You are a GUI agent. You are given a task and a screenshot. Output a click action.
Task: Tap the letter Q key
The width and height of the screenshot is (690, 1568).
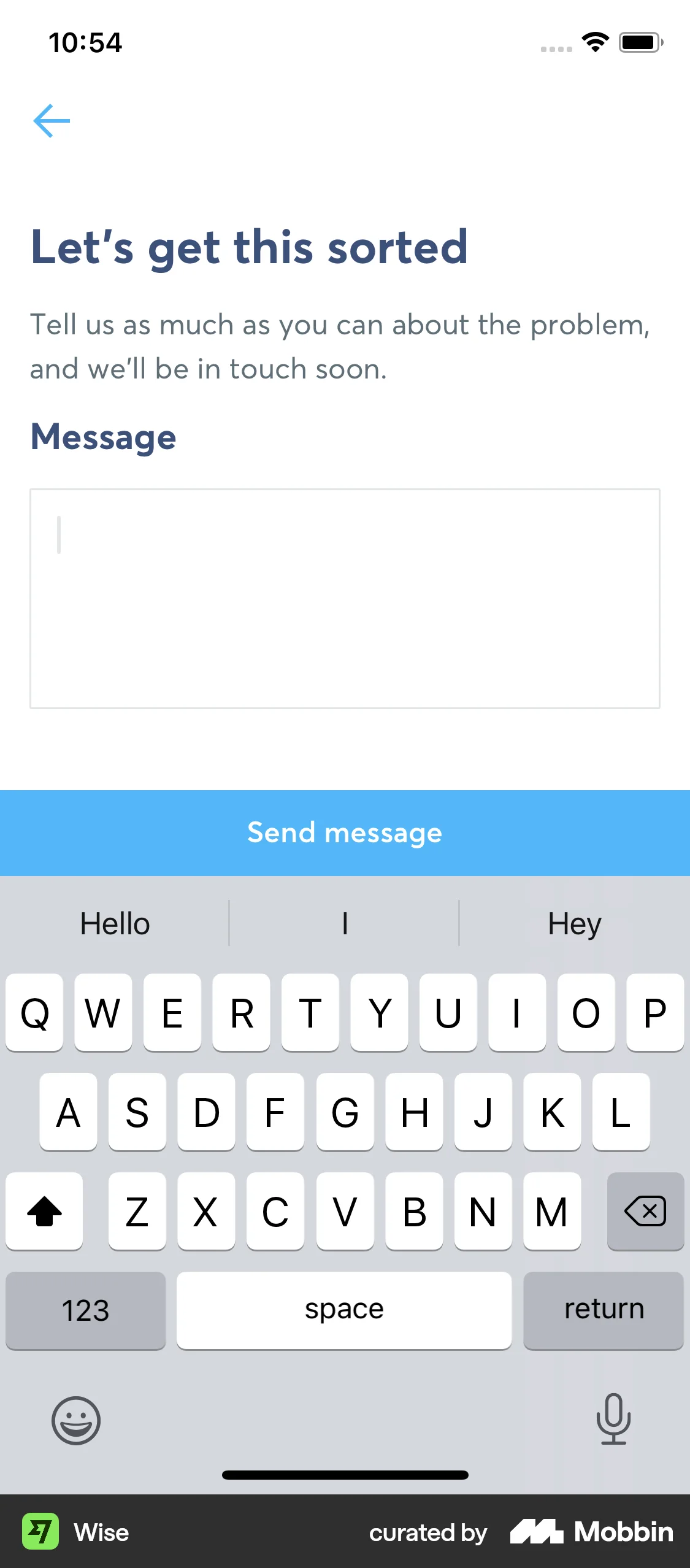pyautogui.click(x=34, y=1014)
